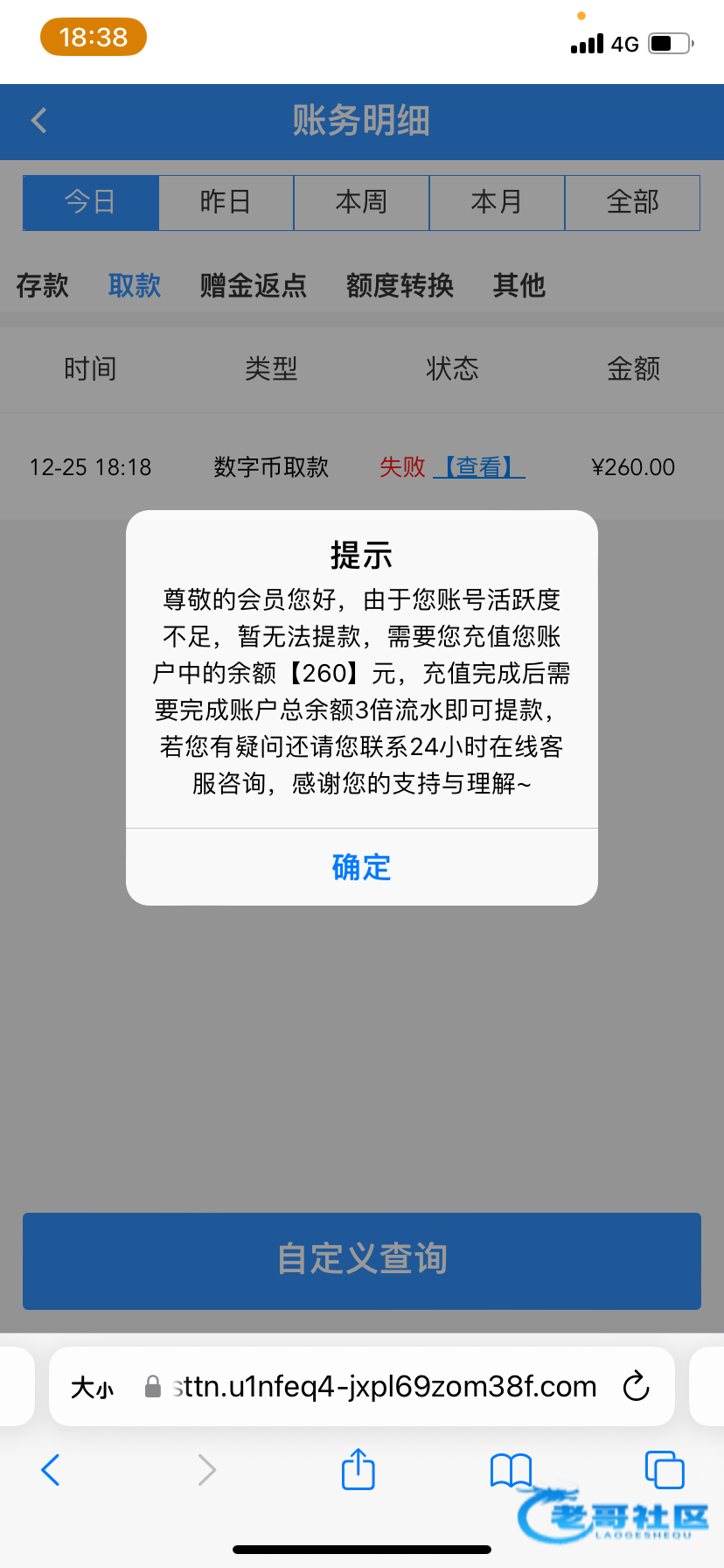Reload the page in Safari
The height and width of the screenshot is (1568, 724).
[636, 1387]
